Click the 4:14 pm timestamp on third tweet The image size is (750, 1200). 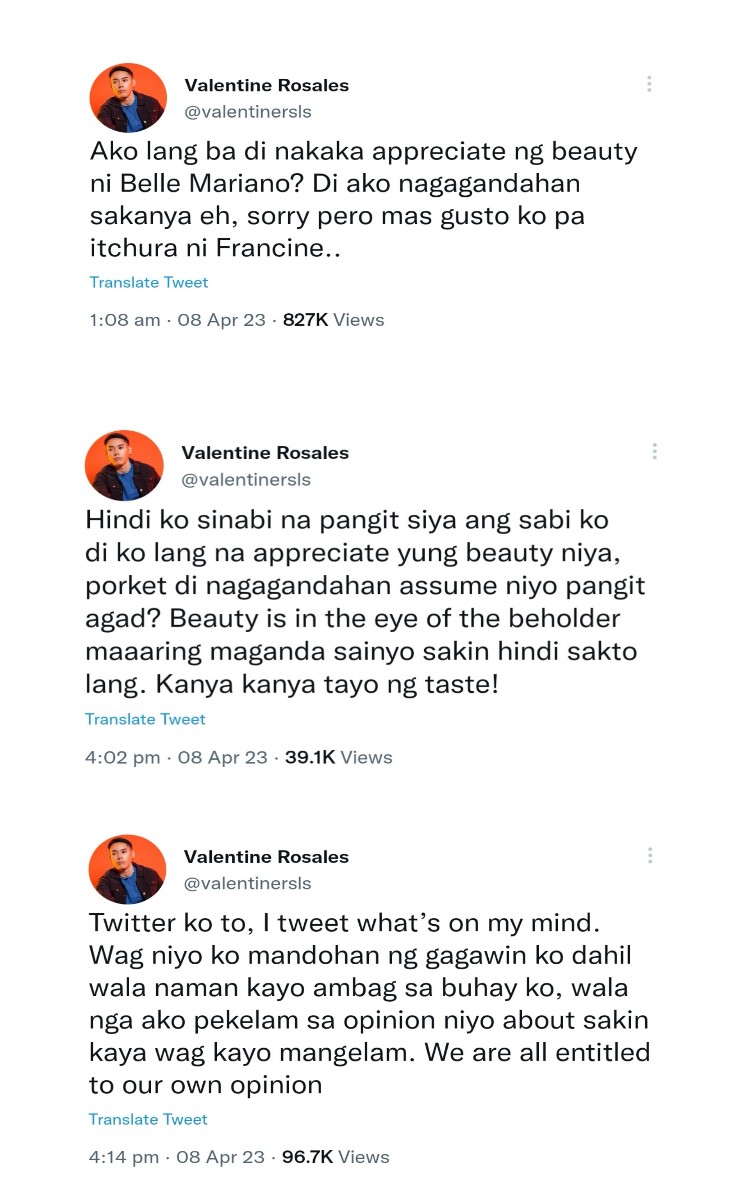point(123,1156)
